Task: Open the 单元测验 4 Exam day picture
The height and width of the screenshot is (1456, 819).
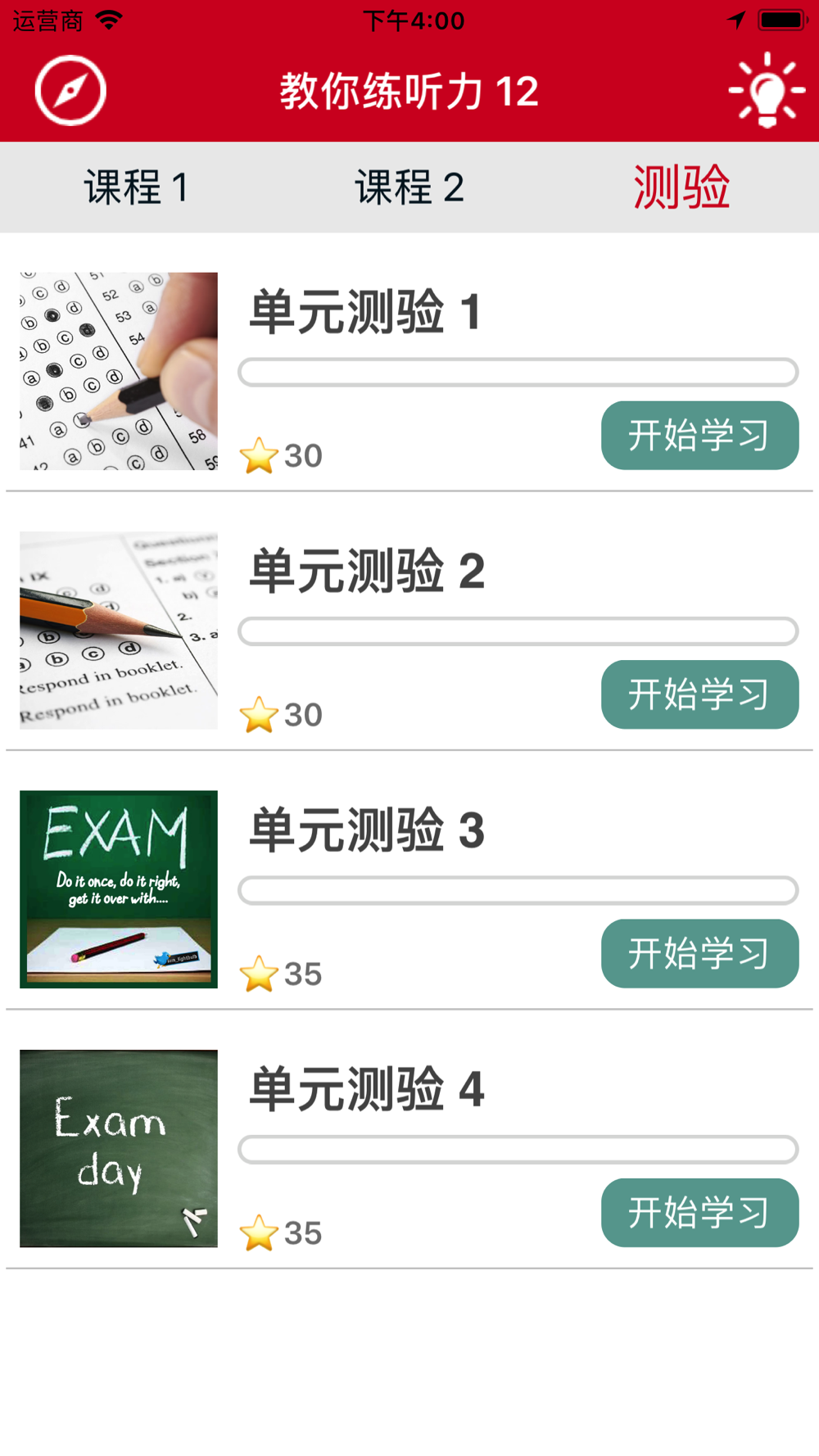Action: click(x=119, y=1148)
